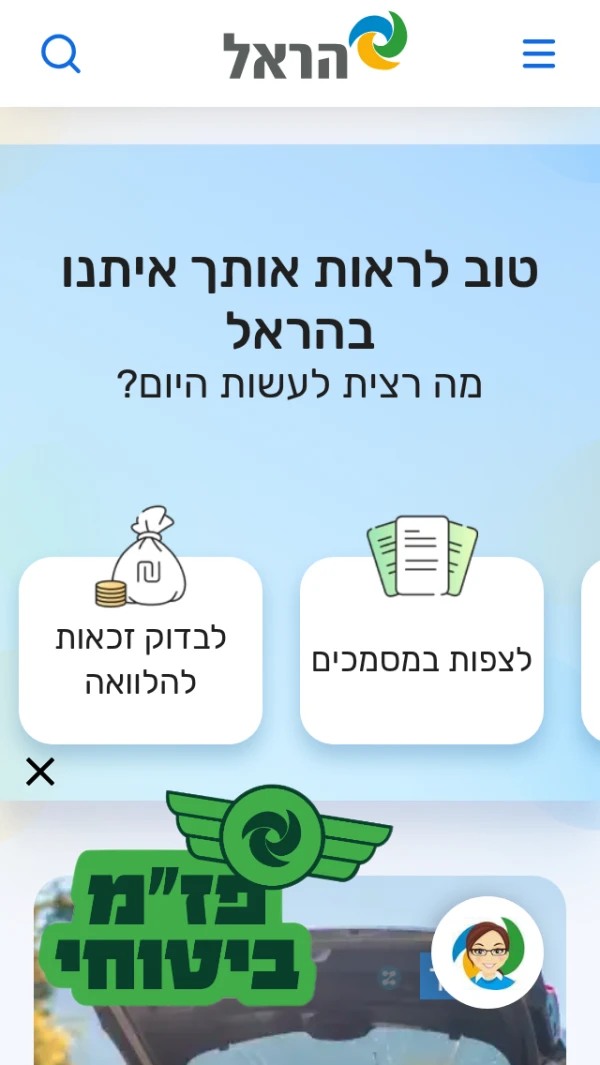This screenshot has width=600, height=1065.
Task: Dismiss the פז"מ ביטוחי banner
Action: coord(40,771)
